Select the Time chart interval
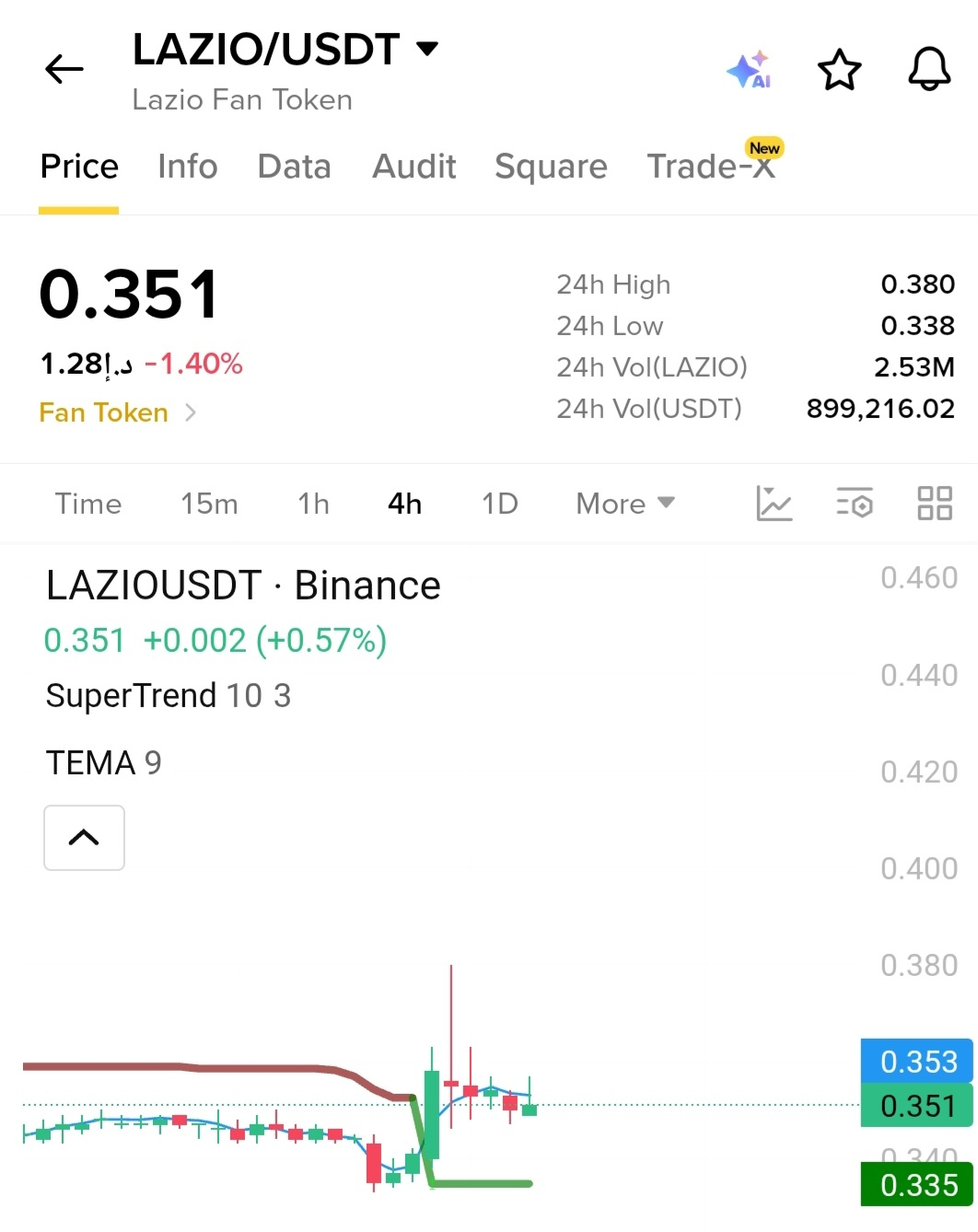The width and height of the screenshot is (978, 1232). (88, 504)
